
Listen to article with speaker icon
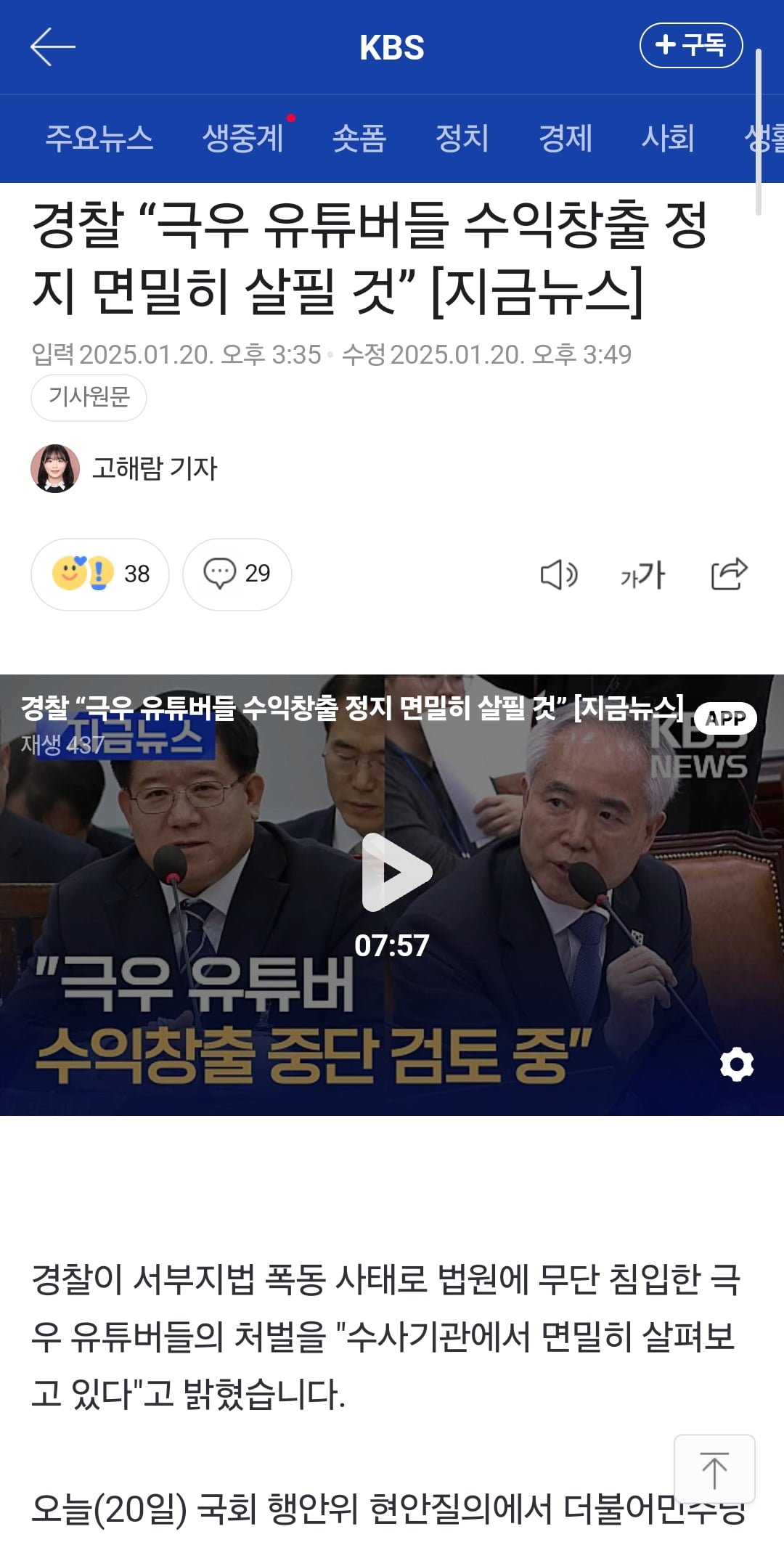pyautogui.click(x=559, y=574)
